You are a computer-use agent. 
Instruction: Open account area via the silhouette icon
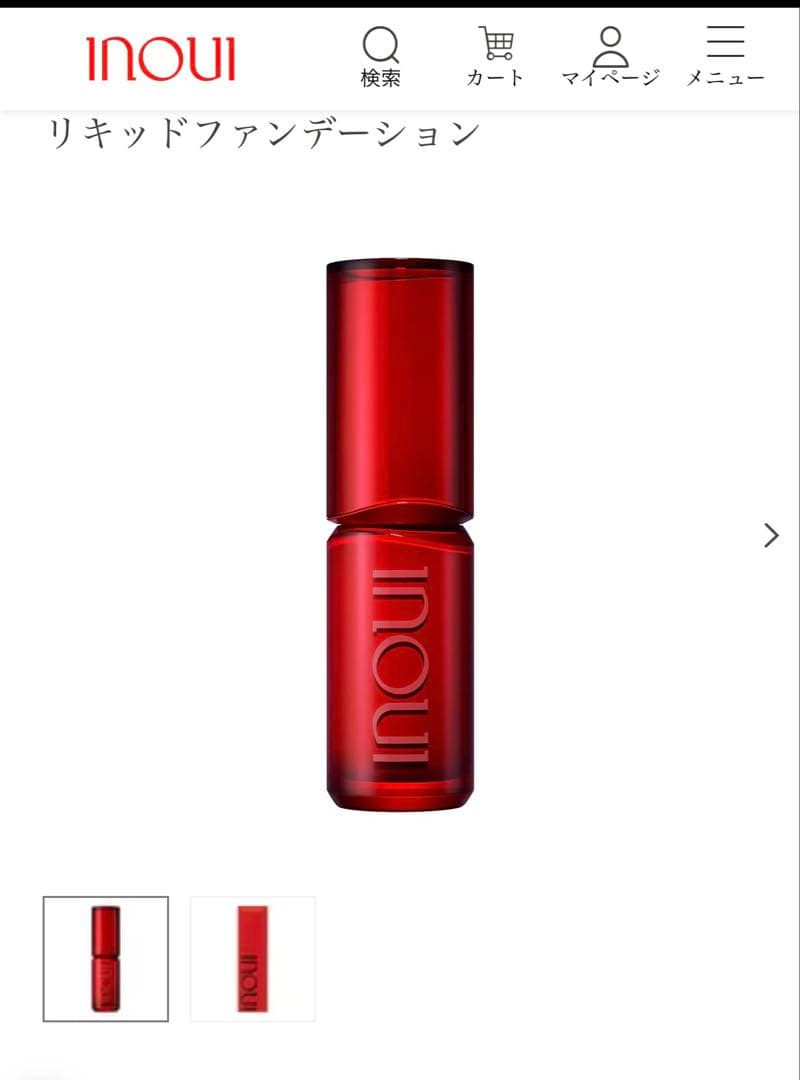coord(613,44)
